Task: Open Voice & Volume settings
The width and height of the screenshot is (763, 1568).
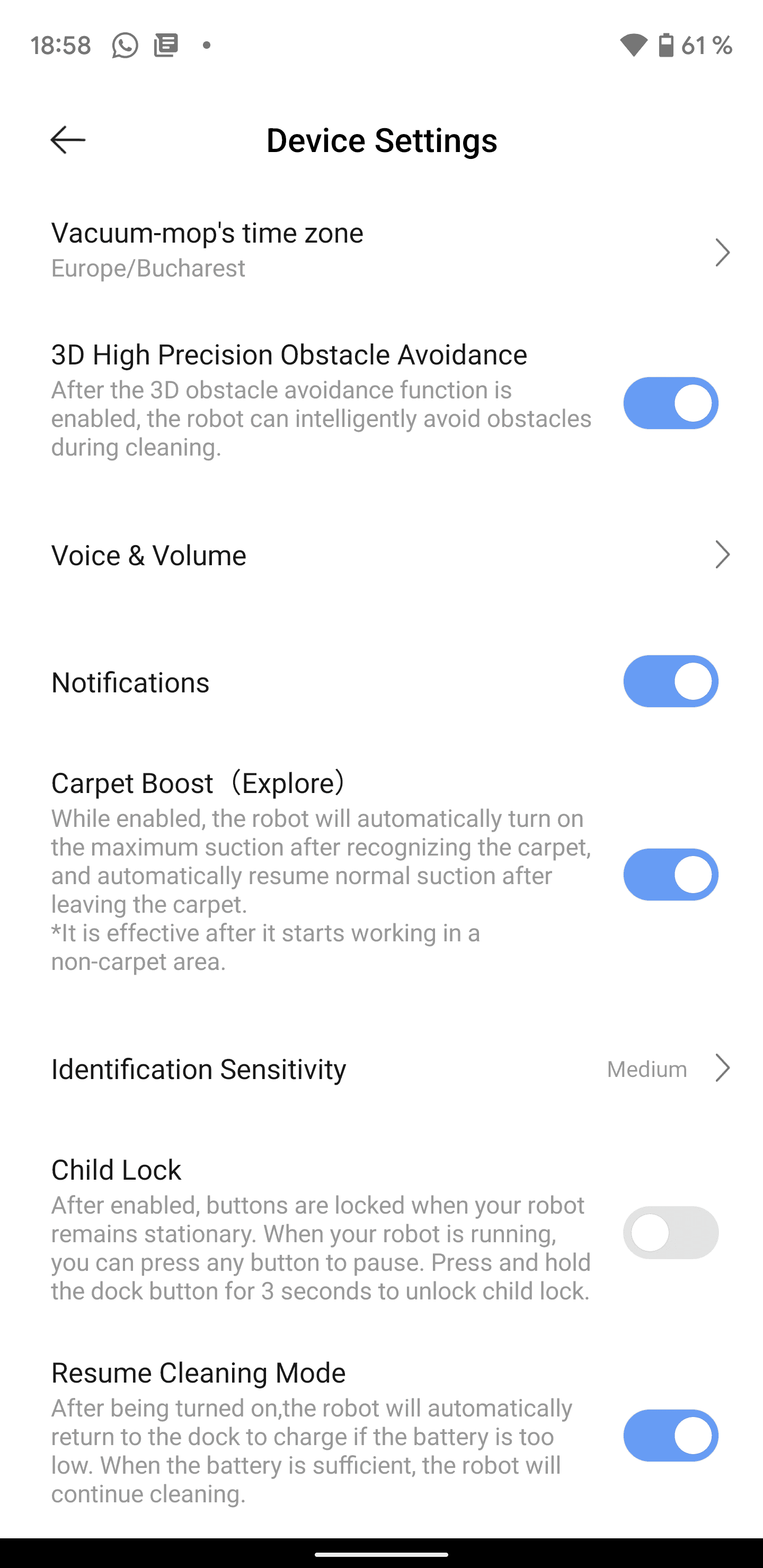Action: point(381,555)
